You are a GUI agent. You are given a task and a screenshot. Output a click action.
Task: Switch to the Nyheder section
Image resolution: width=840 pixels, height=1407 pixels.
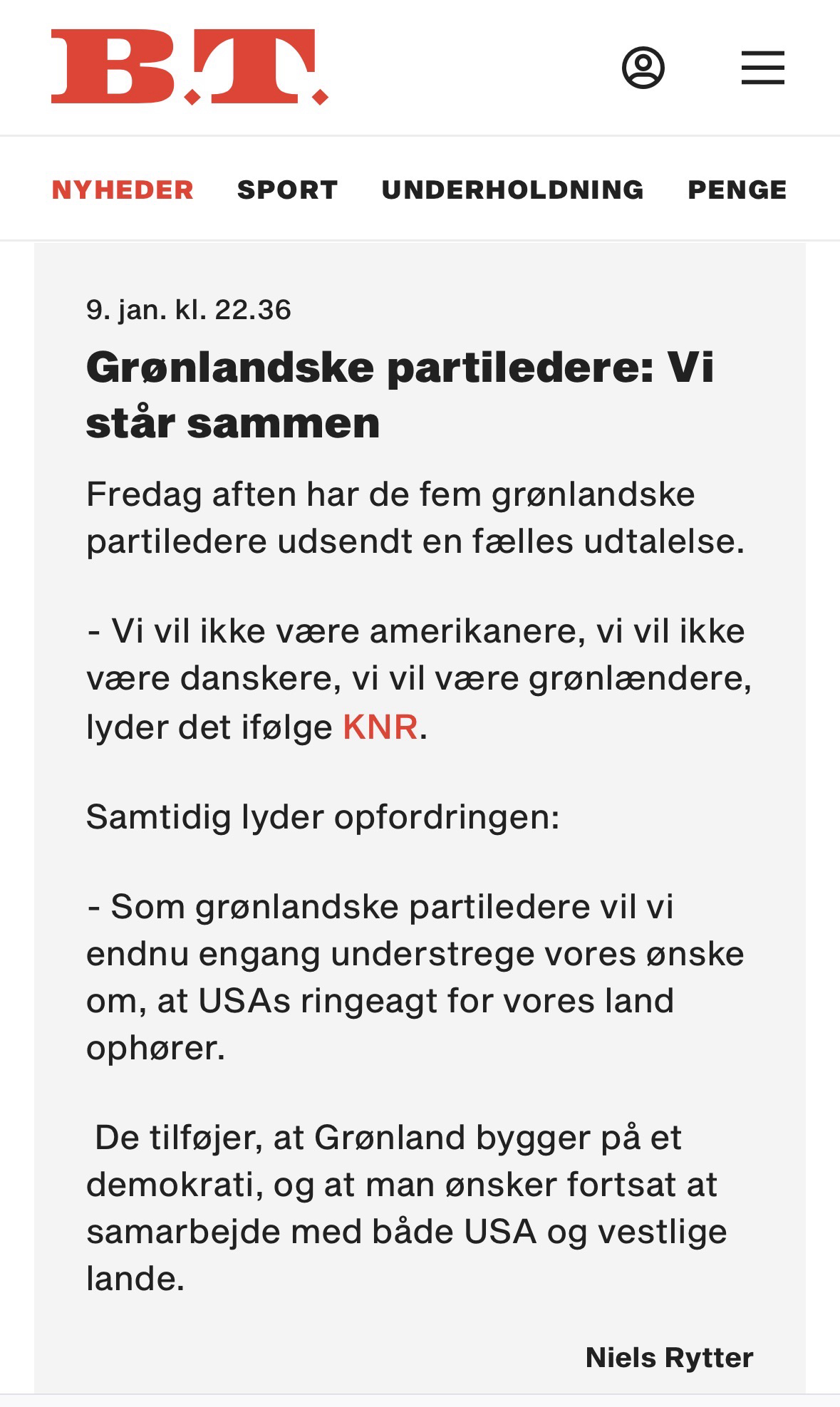click(123, 189)
